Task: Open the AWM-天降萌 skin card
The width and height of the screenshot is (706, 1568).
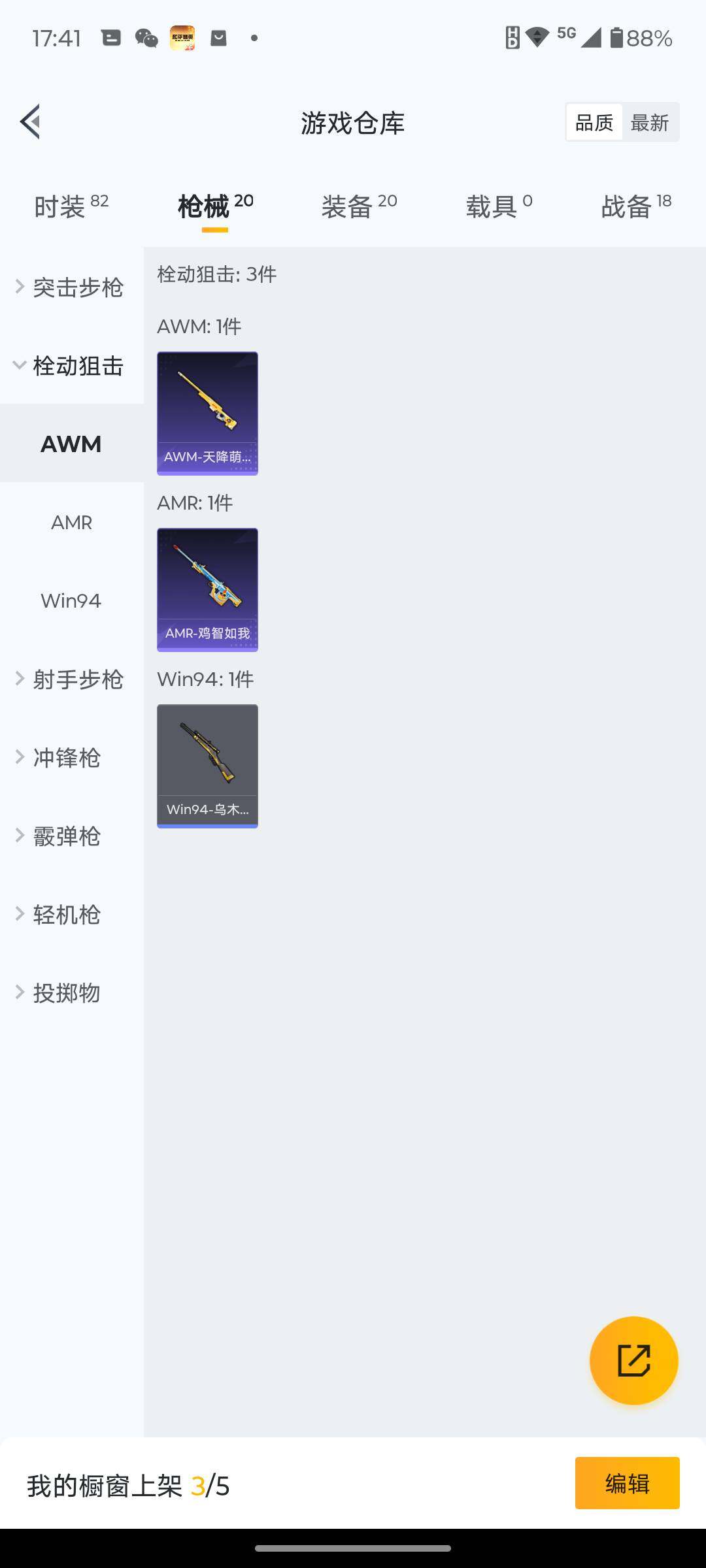Action: 207,413
